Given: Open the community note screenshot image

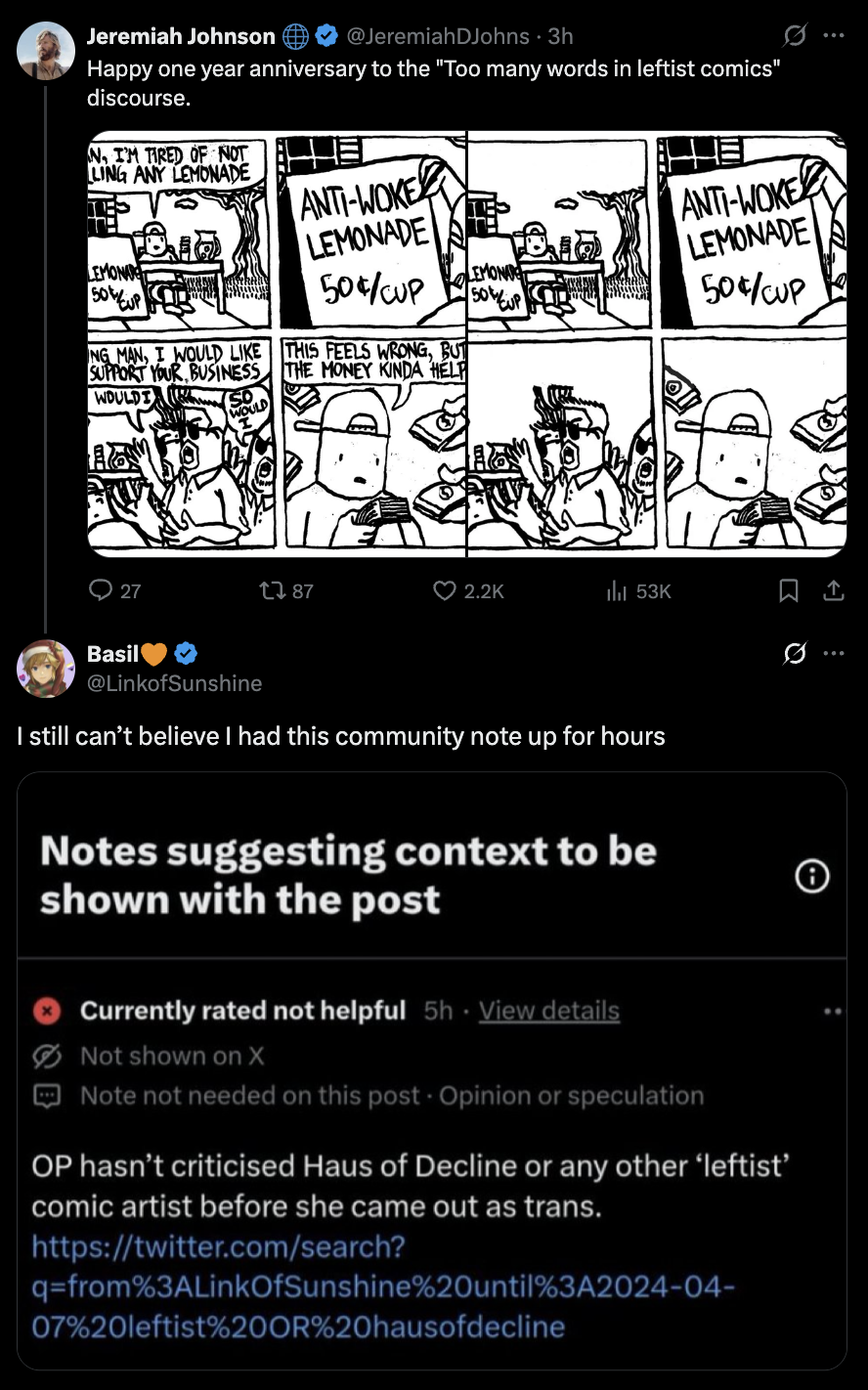Looking at the screenshot, I should coord(432,1070).
